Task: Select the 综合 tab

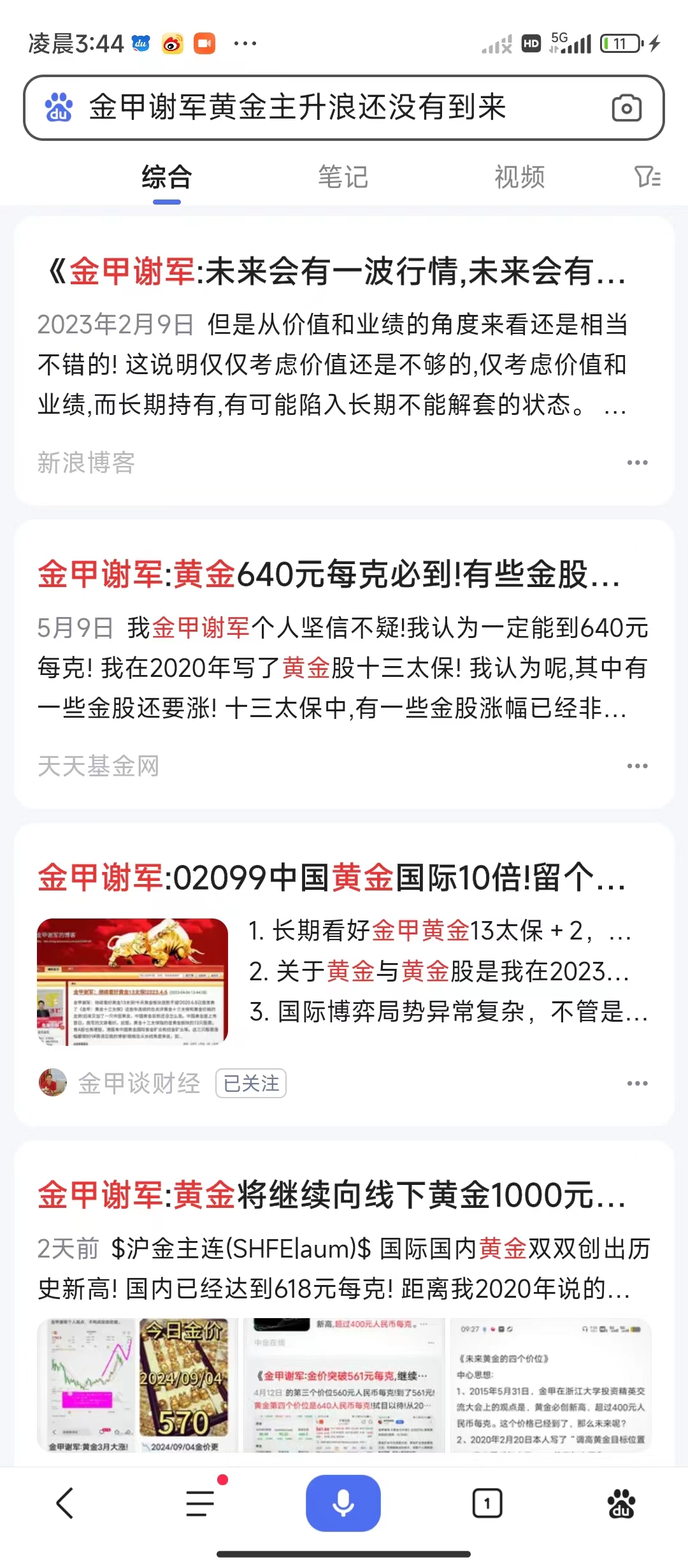Action: [167, 177]
